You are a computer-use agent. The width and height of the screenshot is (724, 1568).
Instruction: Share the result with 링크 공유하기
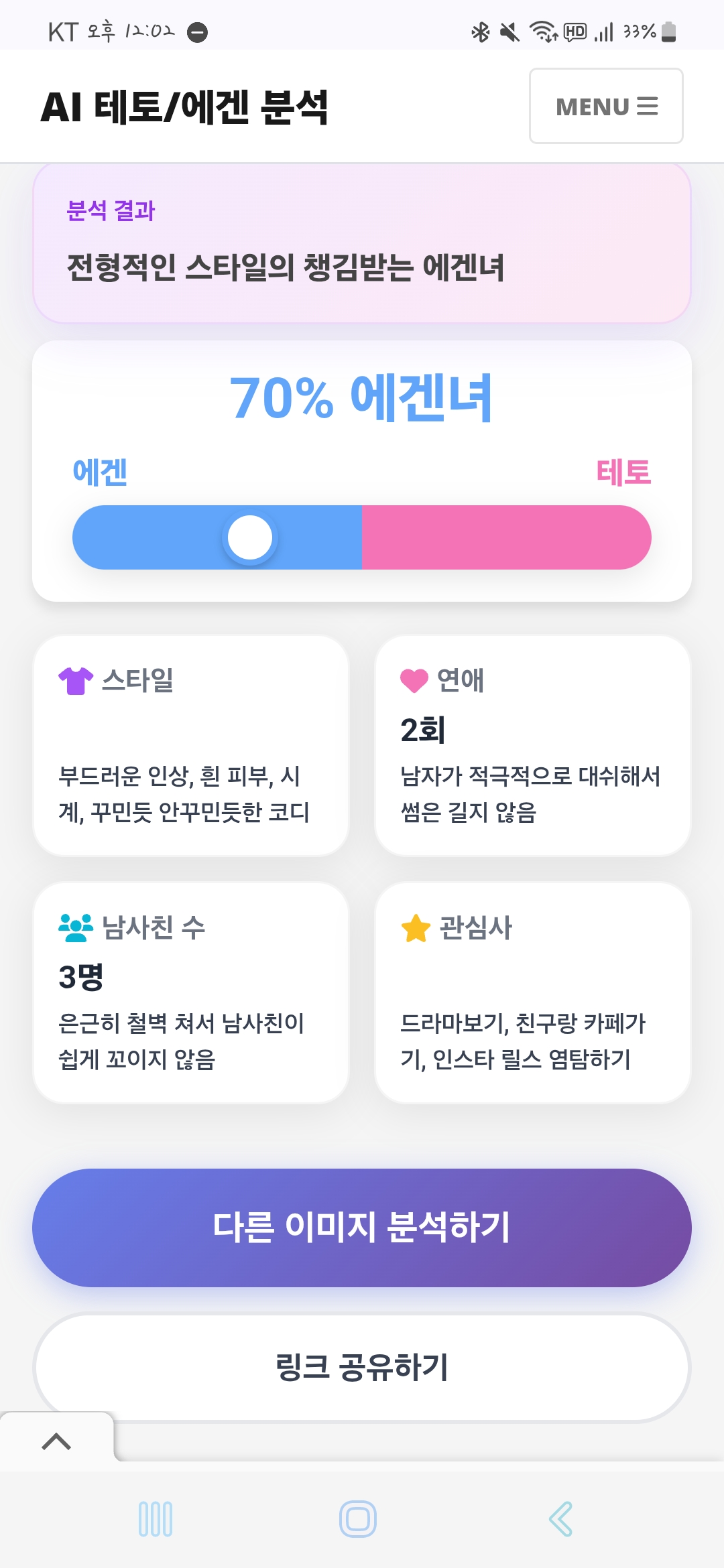coord(362,1367)
